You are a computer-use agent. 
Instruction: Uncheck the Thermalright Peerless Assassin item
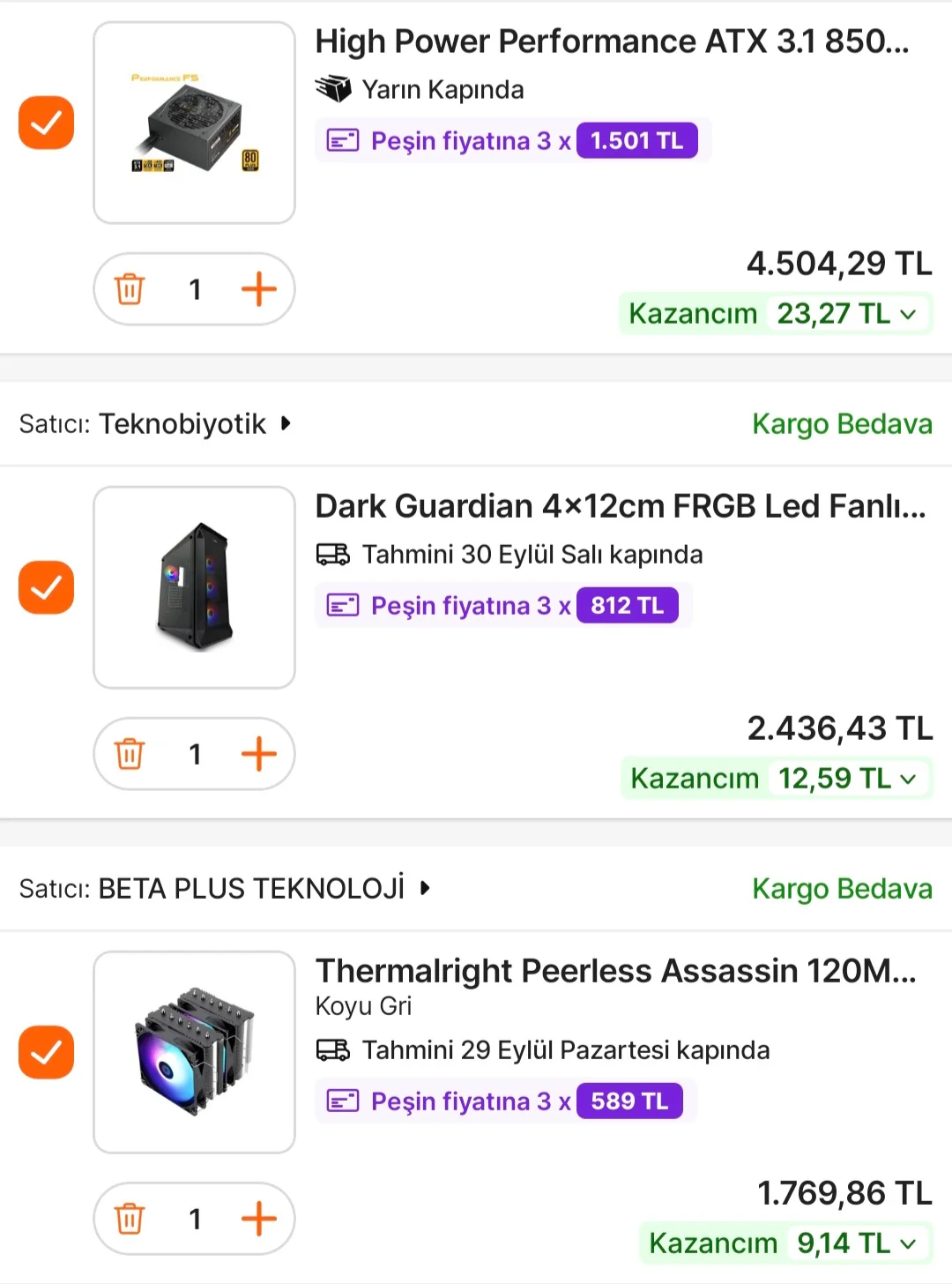[46, 1052]
